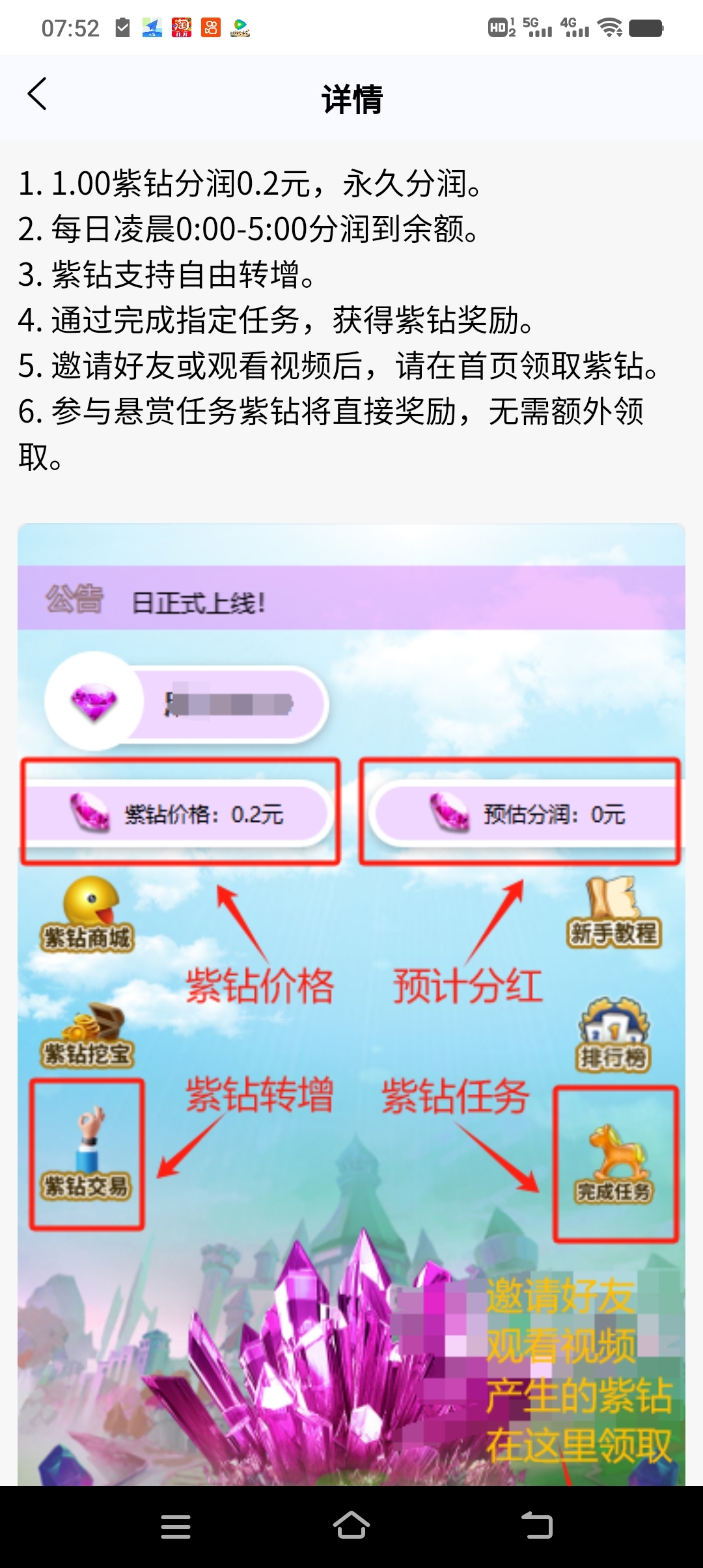Screen dimensions: 703x1568
Task: Tap the system home button
Action: pyautogui.click(x=351, y=1526)
